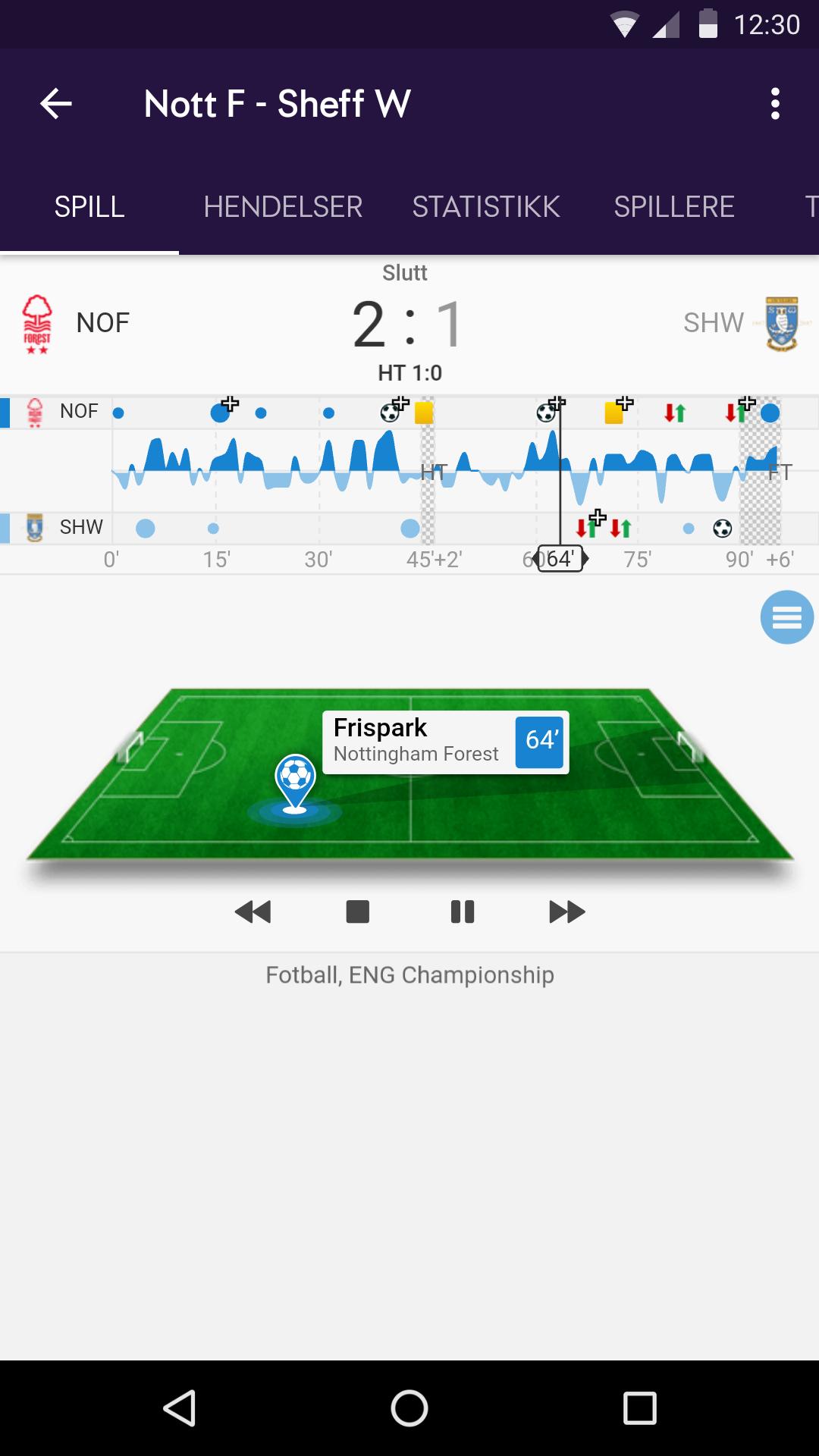Viewport: 819px width, 1456px height.
Task: Open the blue list menu button
Action: [x=786, y=617]
